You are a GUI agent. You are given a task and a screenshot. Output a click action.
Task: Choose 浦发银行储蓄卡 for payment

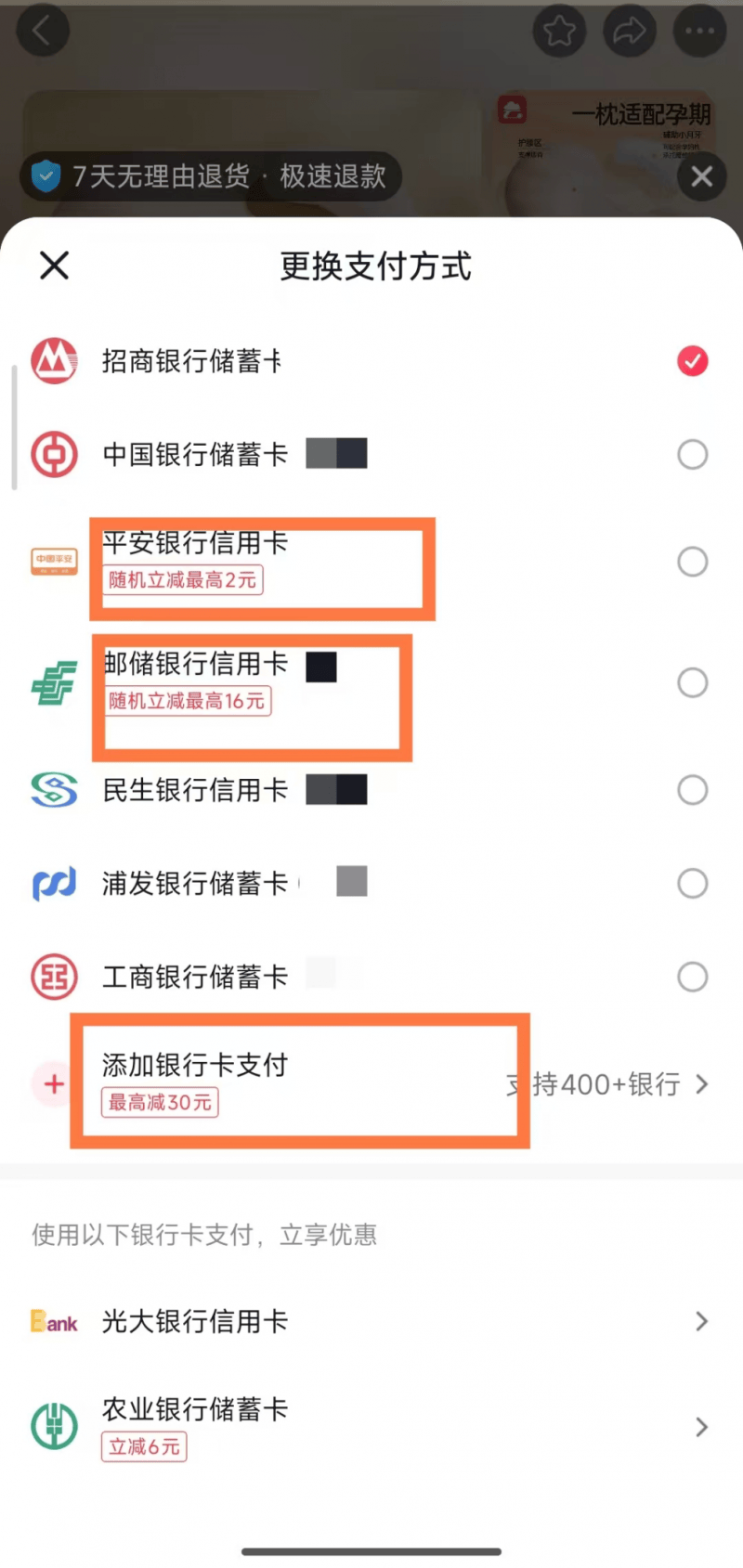tap(692, 884)
